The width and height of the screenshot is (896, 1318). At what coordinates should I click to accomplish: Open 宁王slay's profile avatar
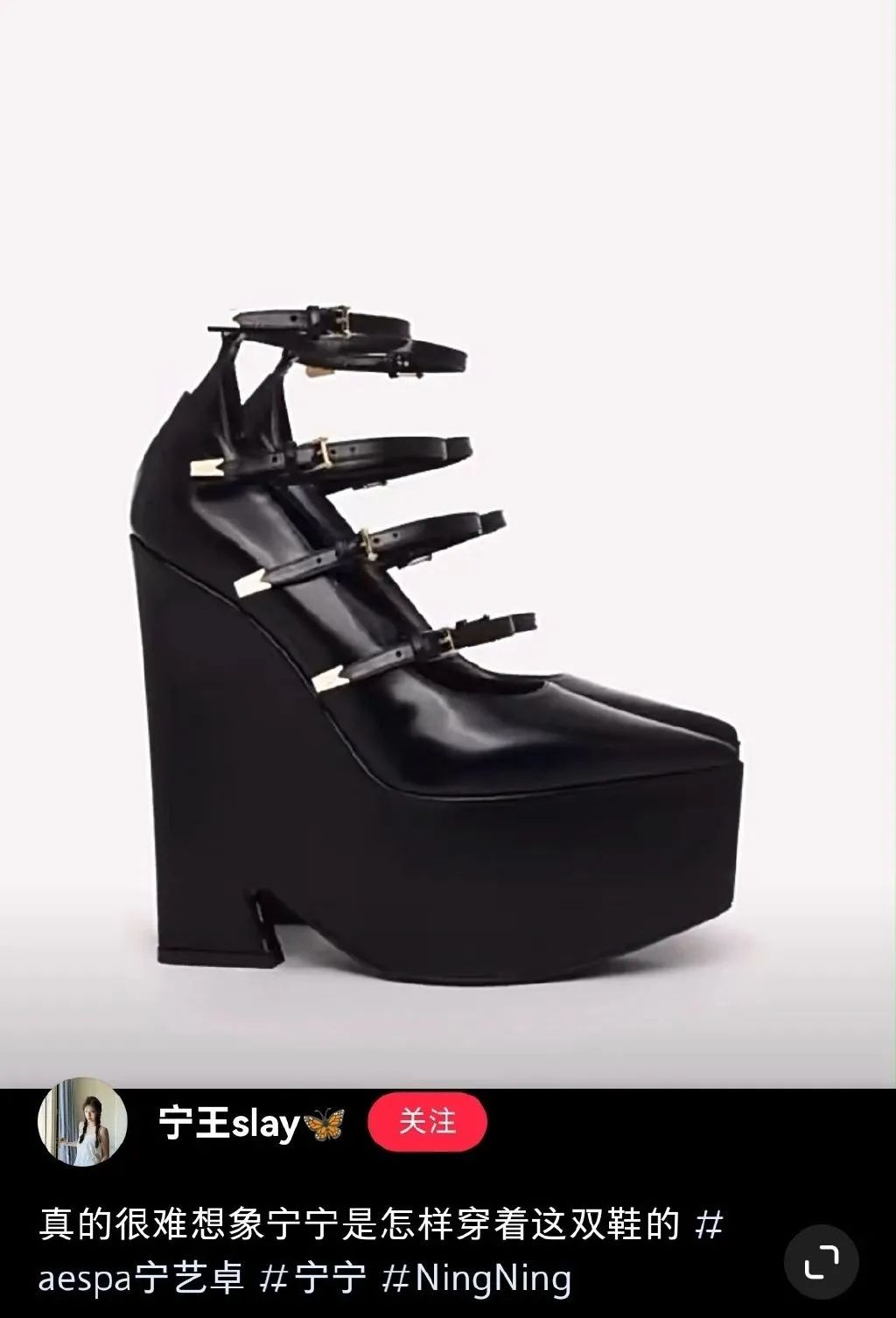[x=83, y=1122]
